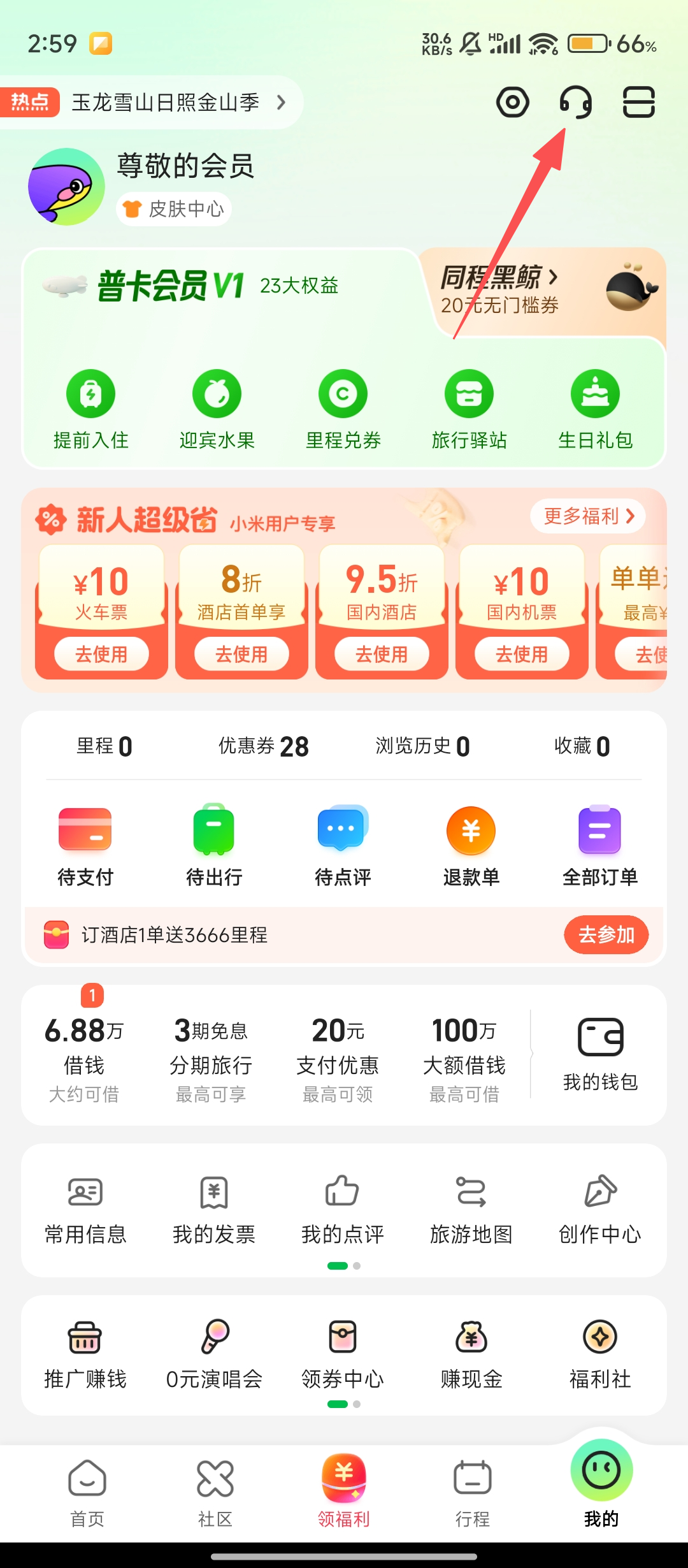Open 皮肤中心 skin center

174,208
